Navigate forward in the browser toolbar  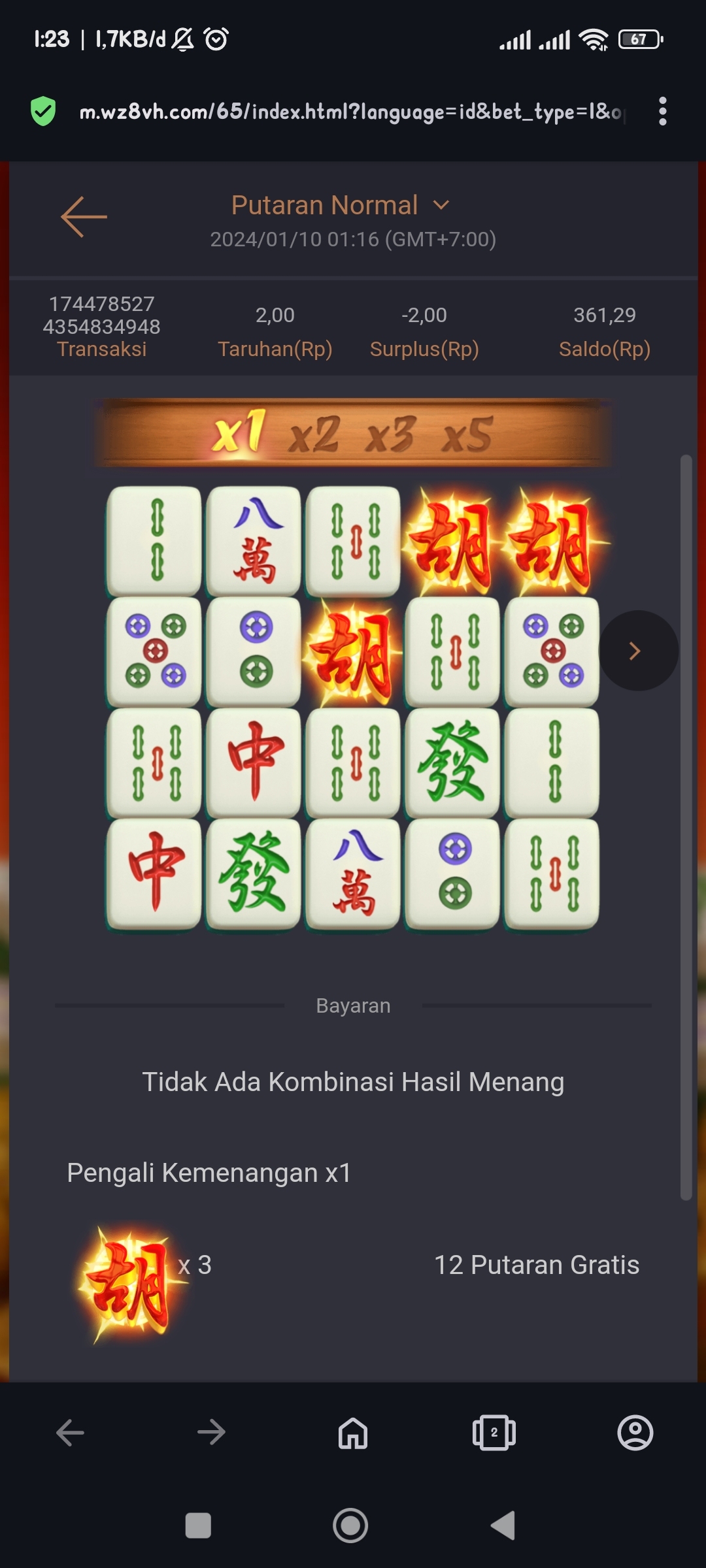click(211, 1433)
